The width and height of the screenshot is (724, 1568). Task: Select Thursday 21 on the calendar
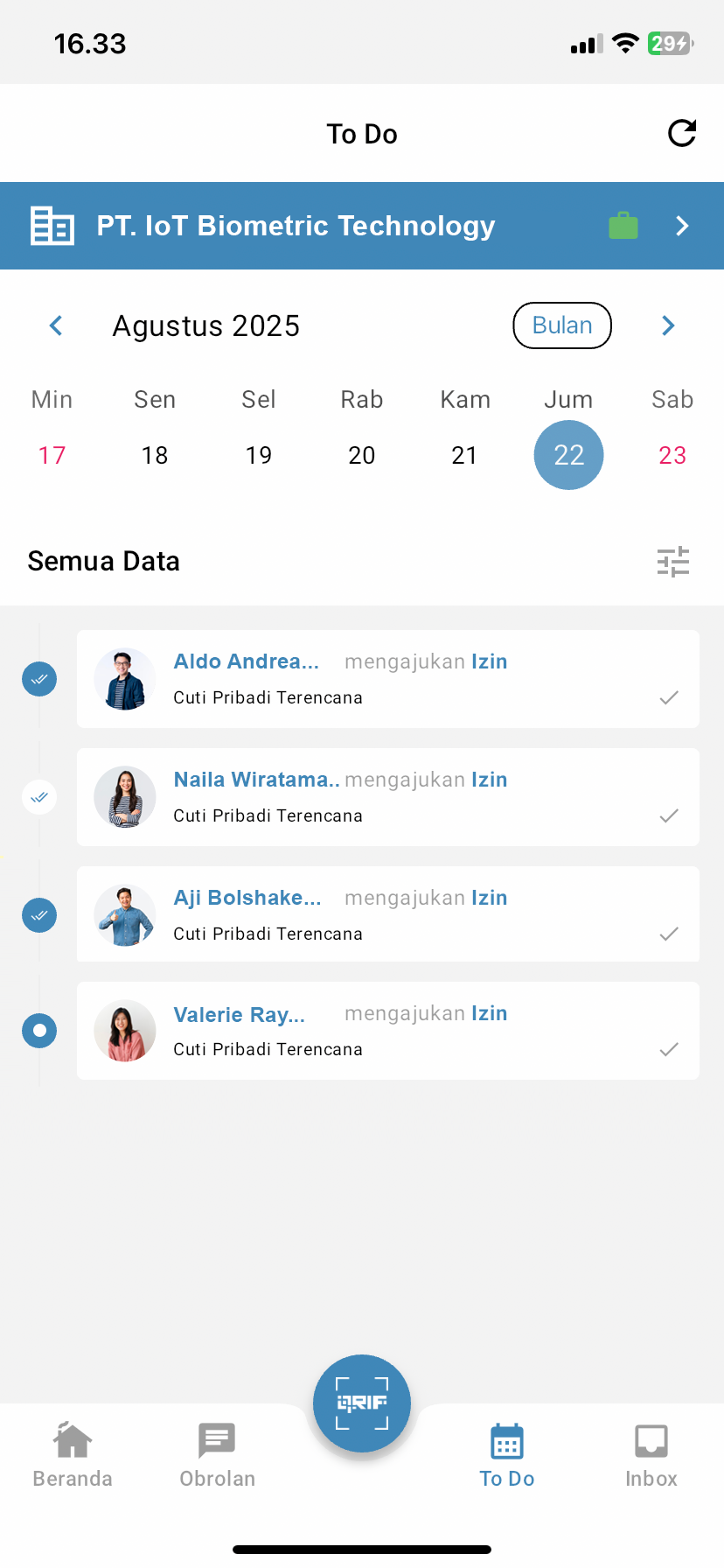pyautogui.click(x=464, y=455)
